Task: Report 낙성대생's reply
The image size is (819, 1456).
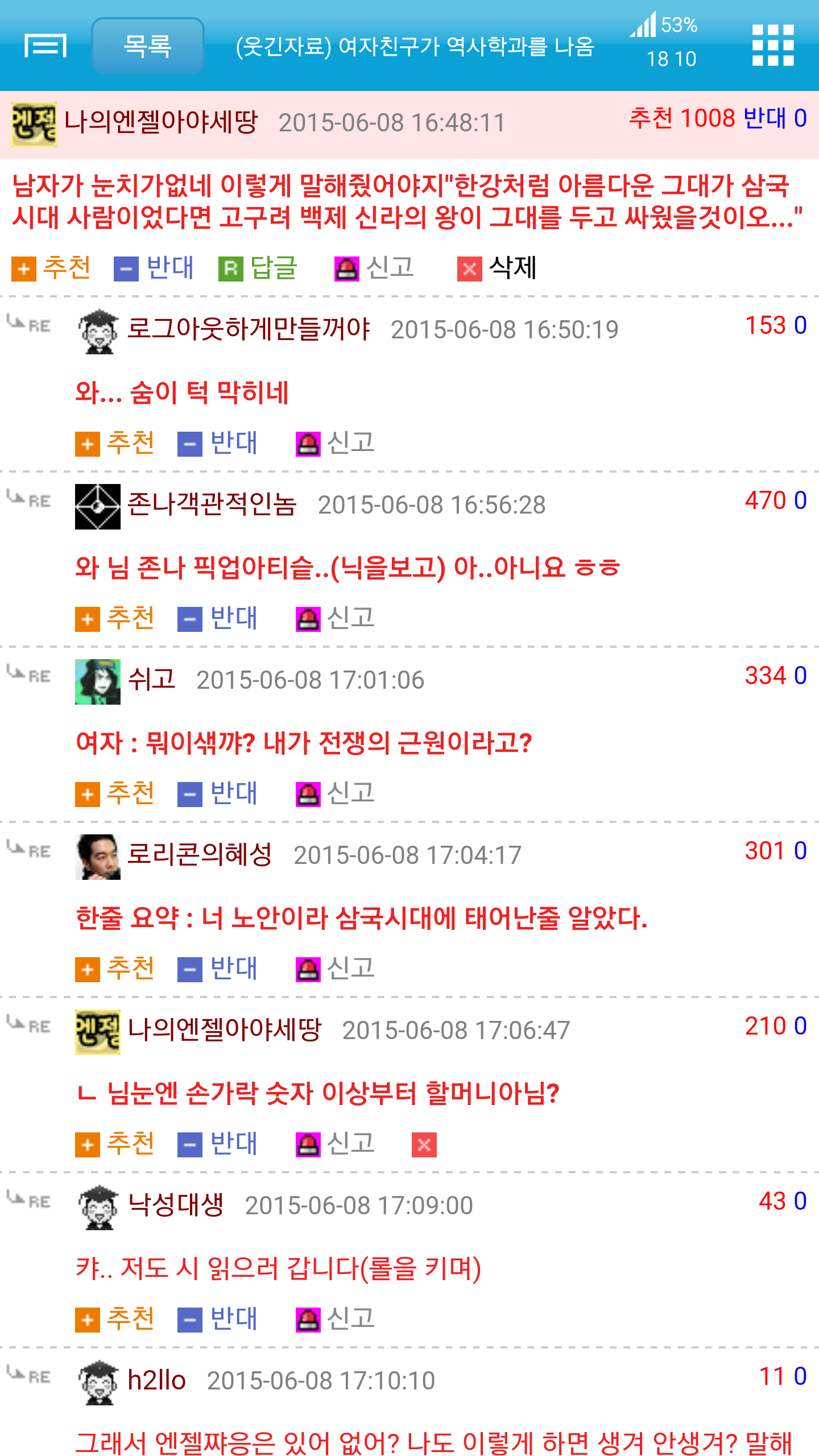Action: [x=336, y=1319]
